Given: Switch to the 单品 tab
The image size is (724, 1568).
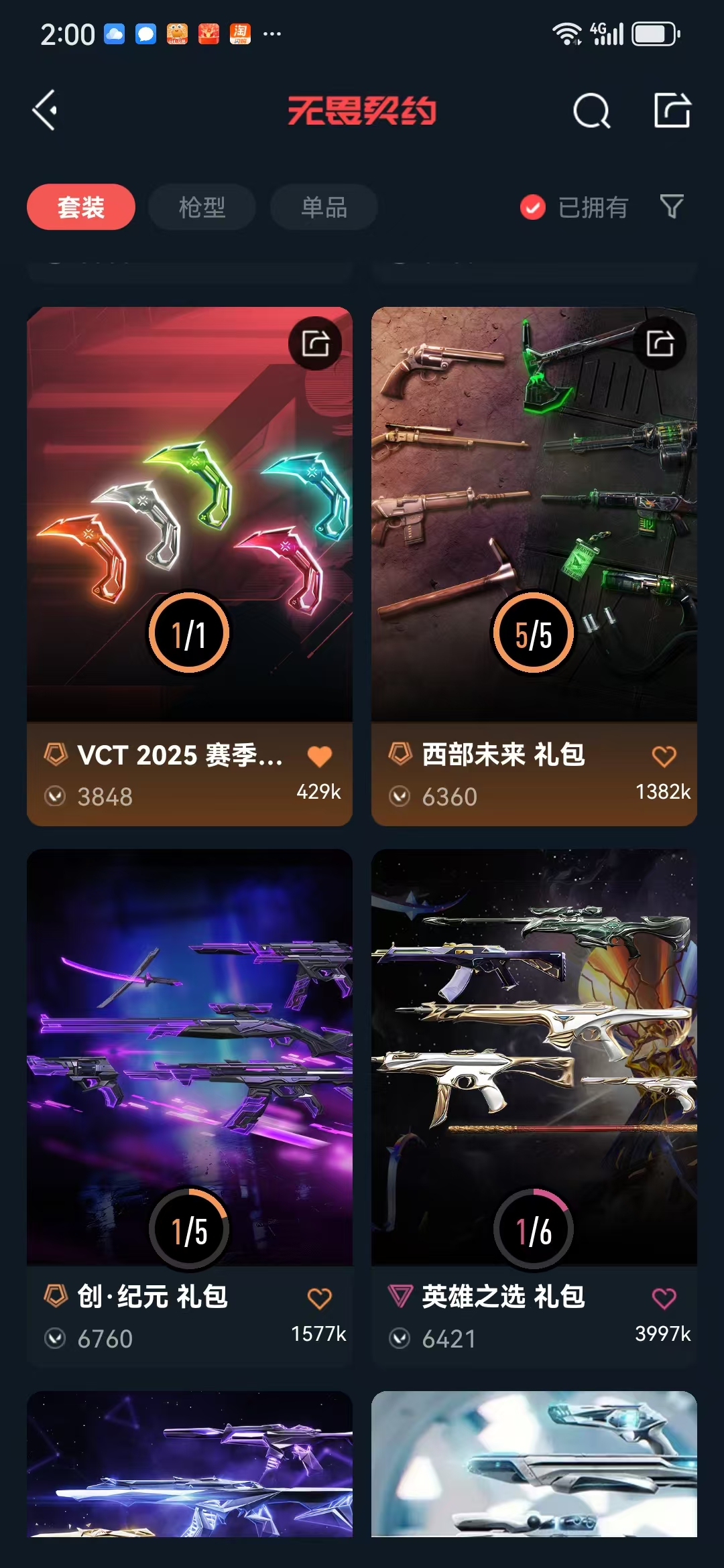Looking at the screenshot, I should point(324,207).
